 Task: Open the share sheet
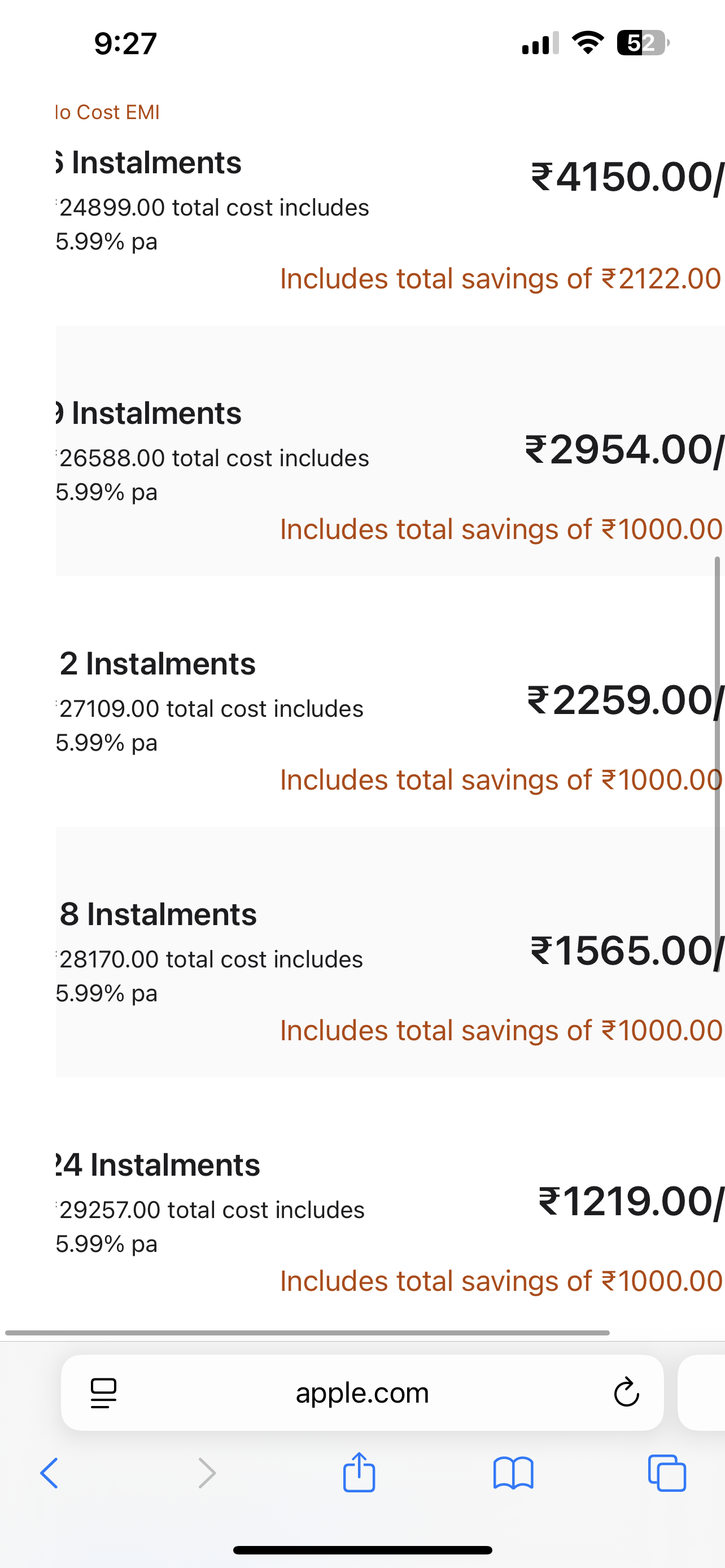[359, 1472]
